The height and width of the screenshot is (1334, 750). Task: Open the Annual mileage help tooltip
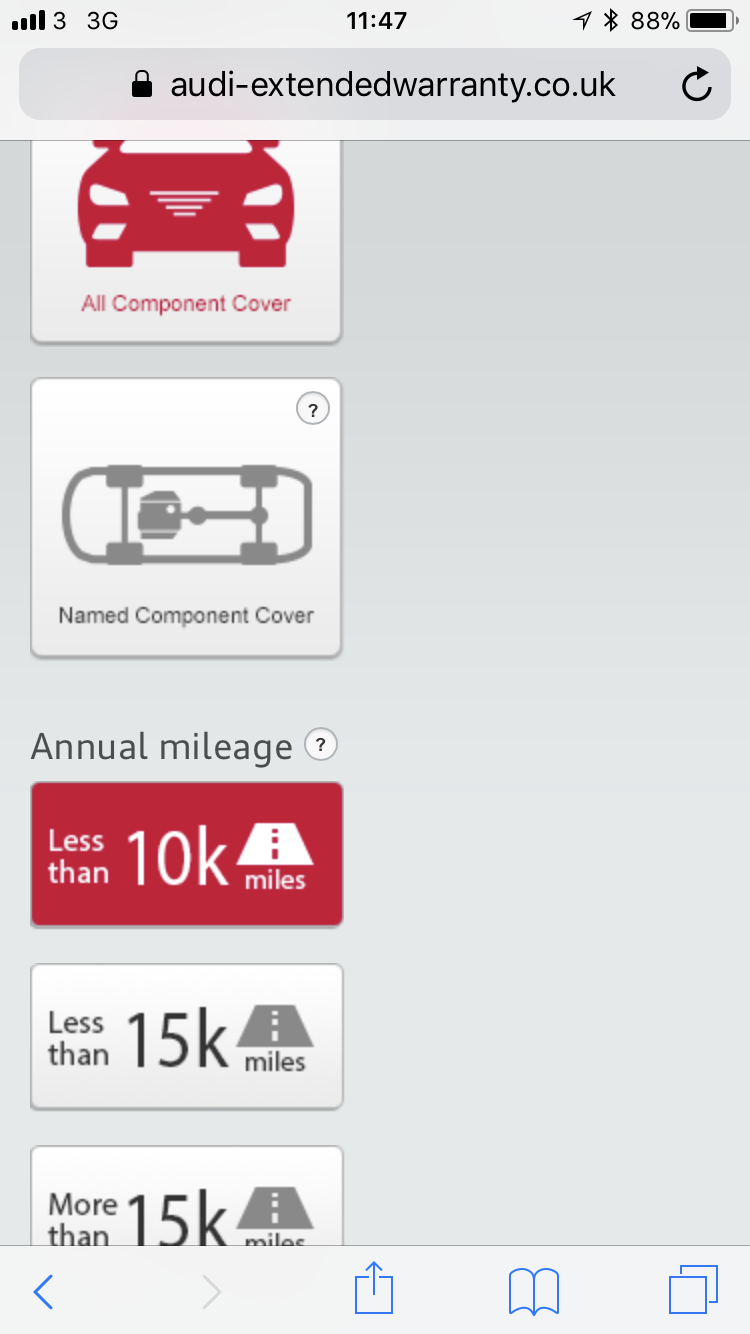click(x=320, y=745)
